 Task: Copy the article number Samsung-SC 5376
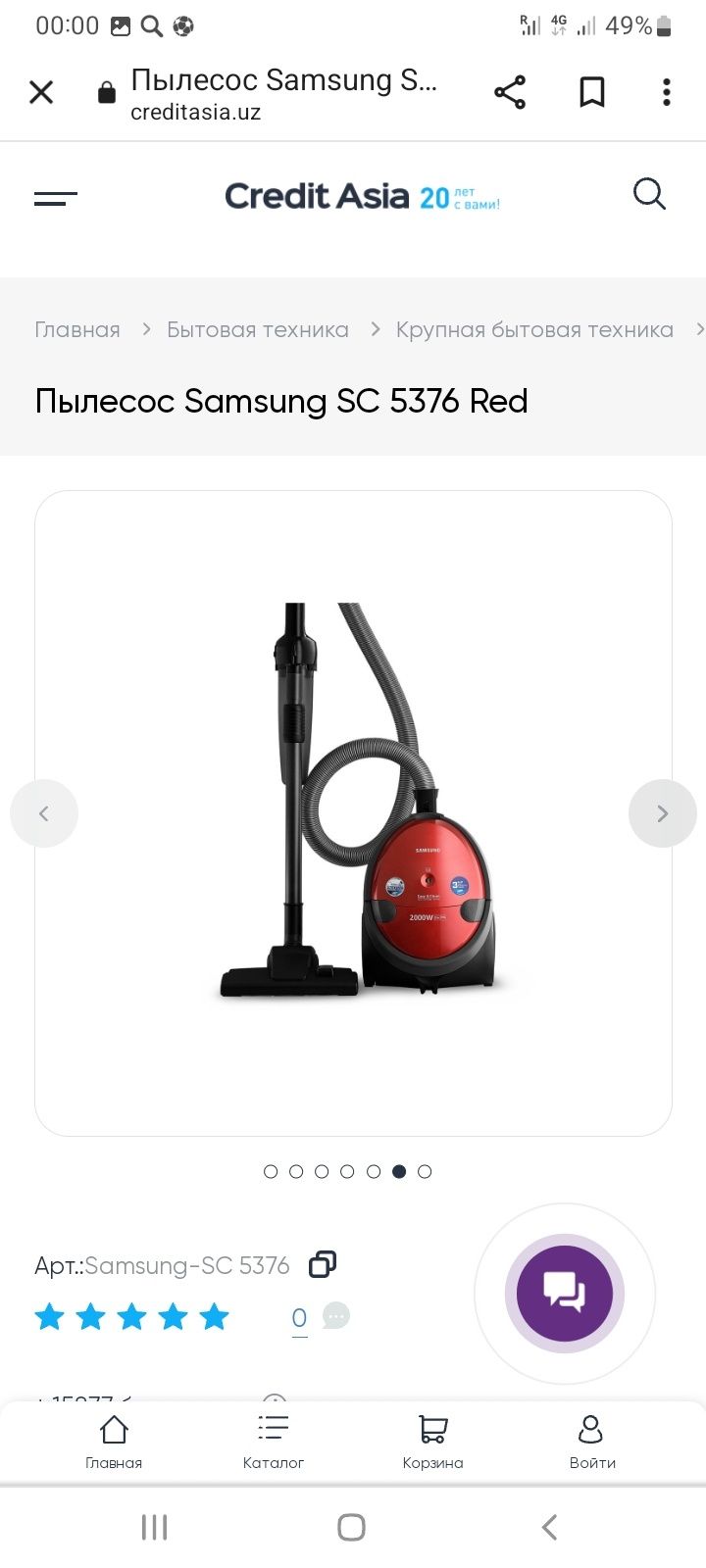click(323, 1264)
